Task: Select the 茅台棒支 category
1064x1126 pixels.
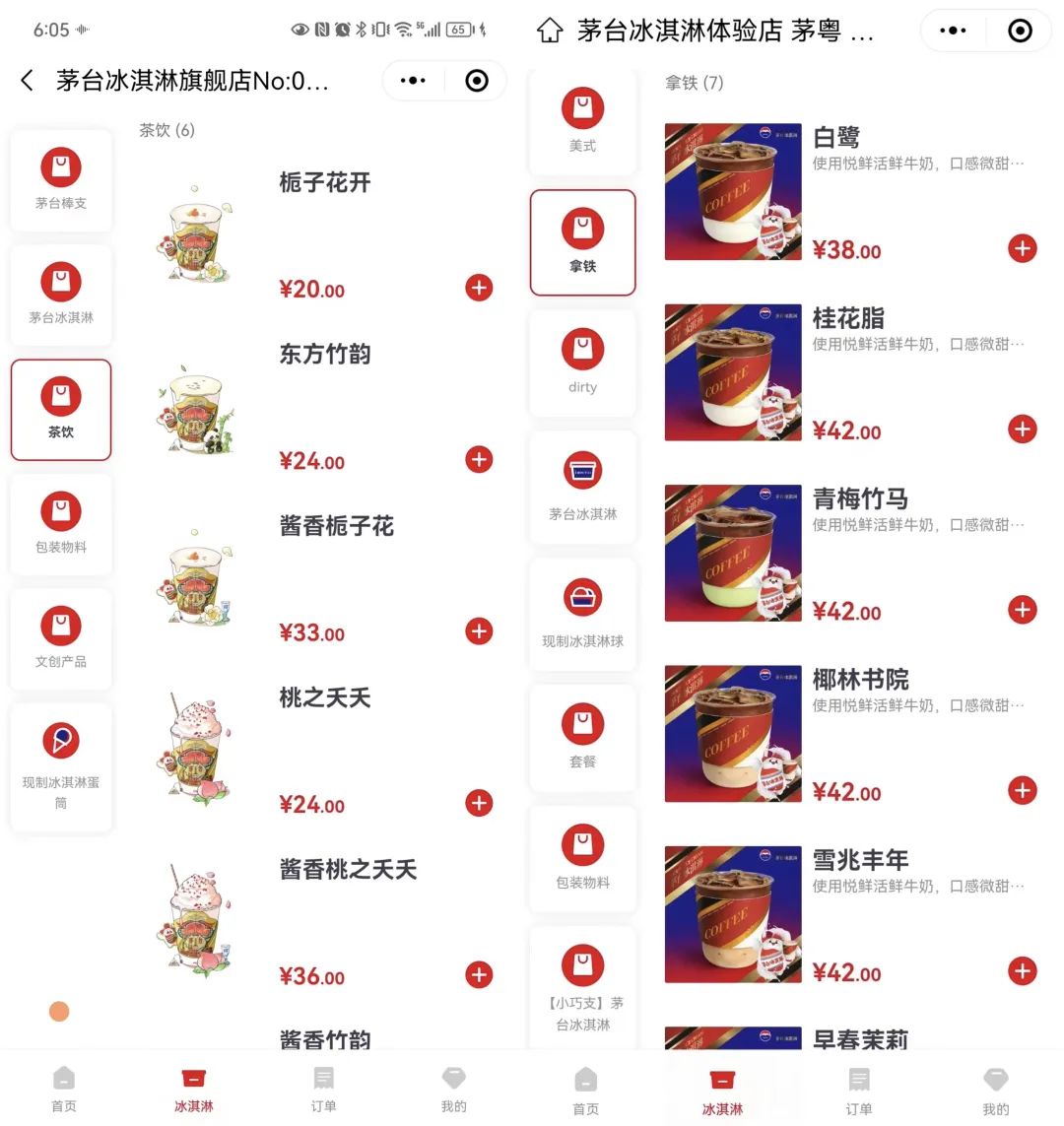Action: pyautogui.click(x=61, y=180)
